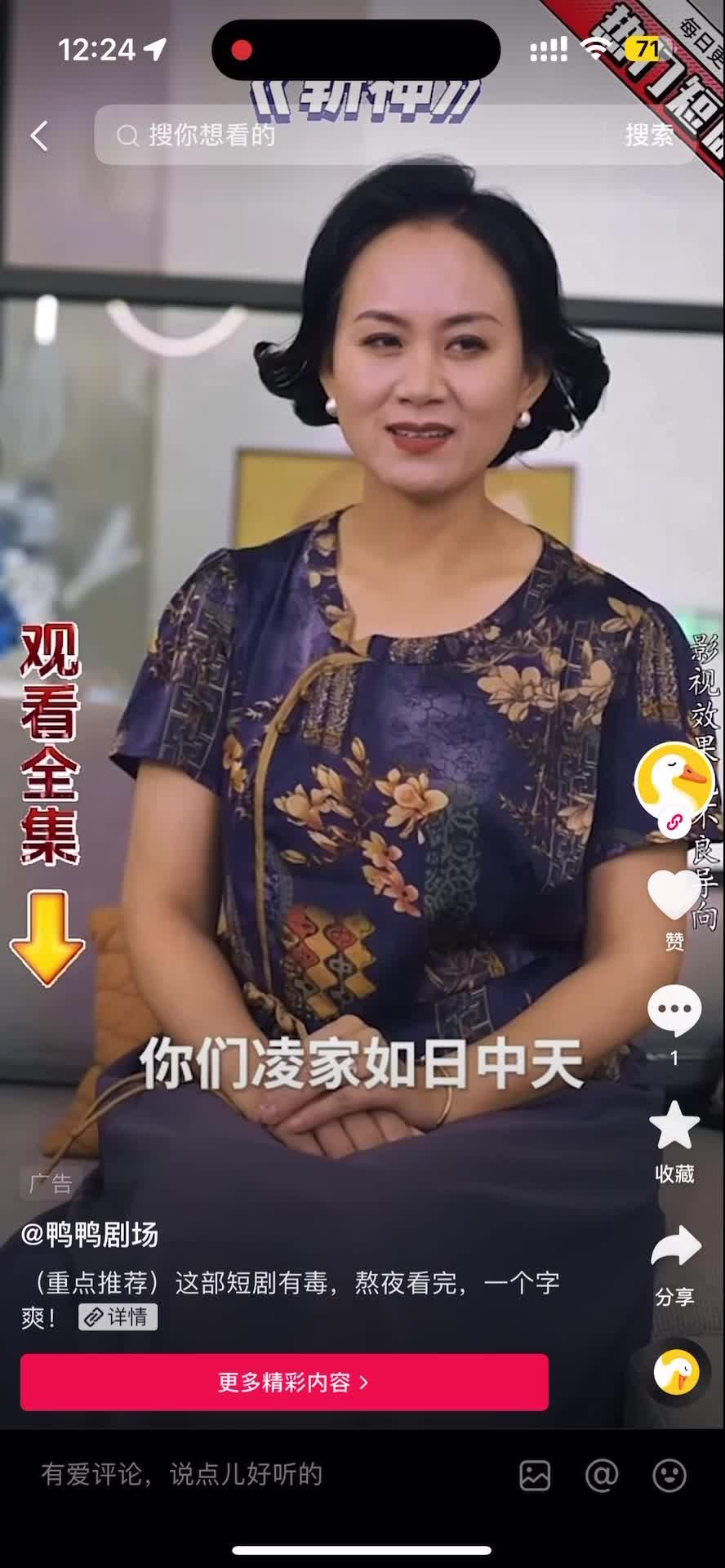
Task: Like this video with the heart
Action: [674, 896]
